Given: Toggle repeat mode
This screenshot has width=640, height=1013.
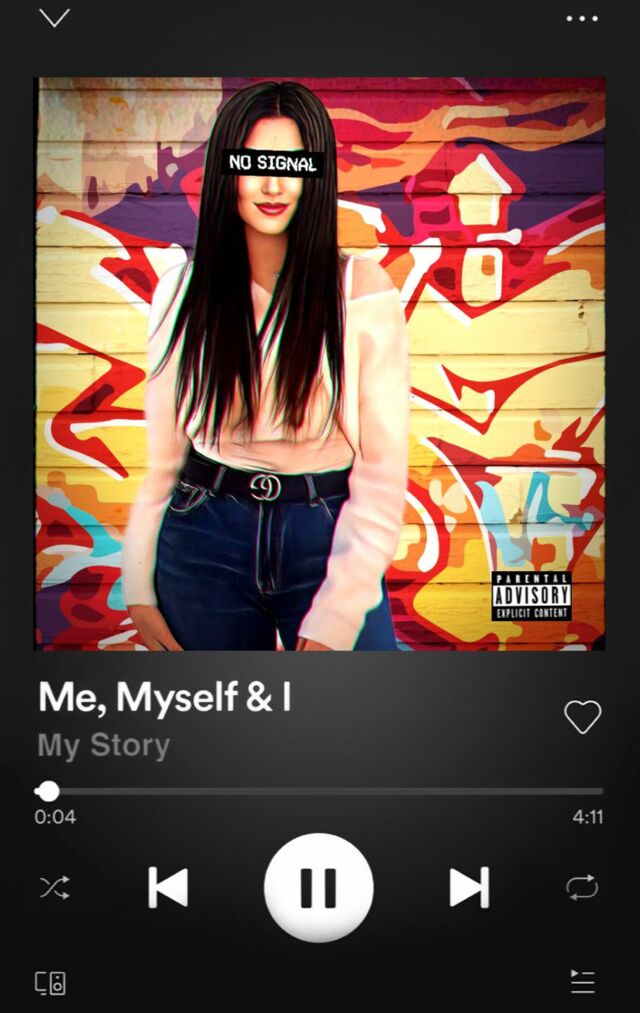Looking at the screenshot, I should [x=582, y=887].
